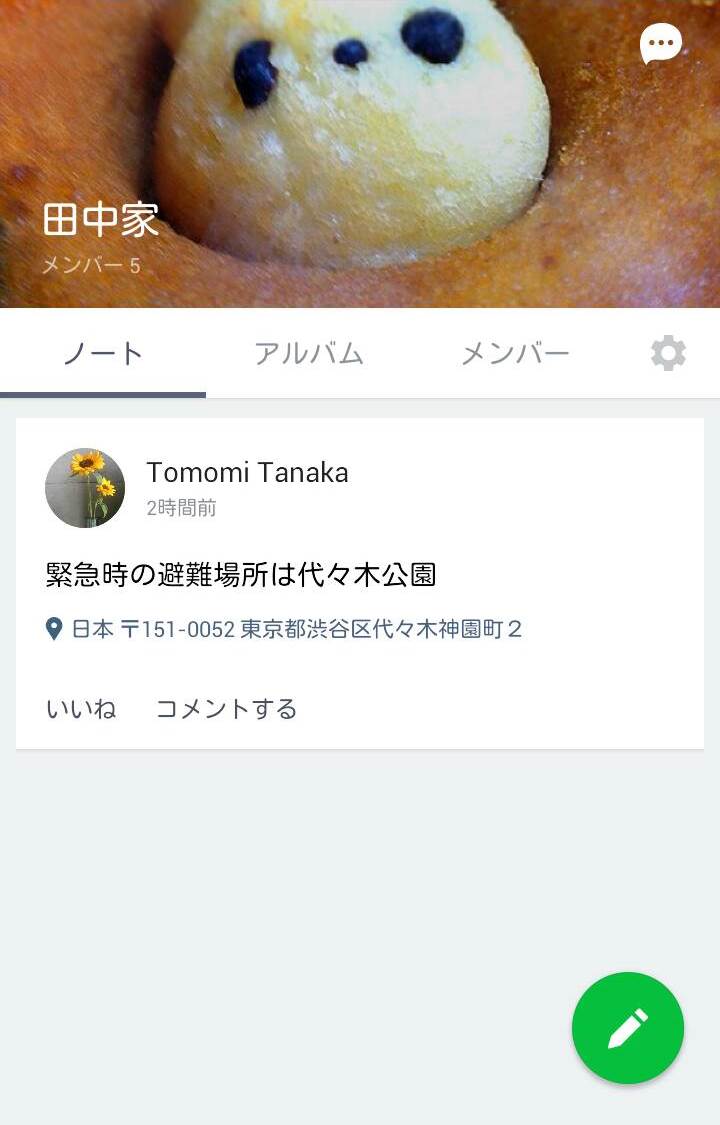The width and height of the screenshot is (720, 1125).
Task: Open group settings gear icon
Action: (x=668, y=353)
